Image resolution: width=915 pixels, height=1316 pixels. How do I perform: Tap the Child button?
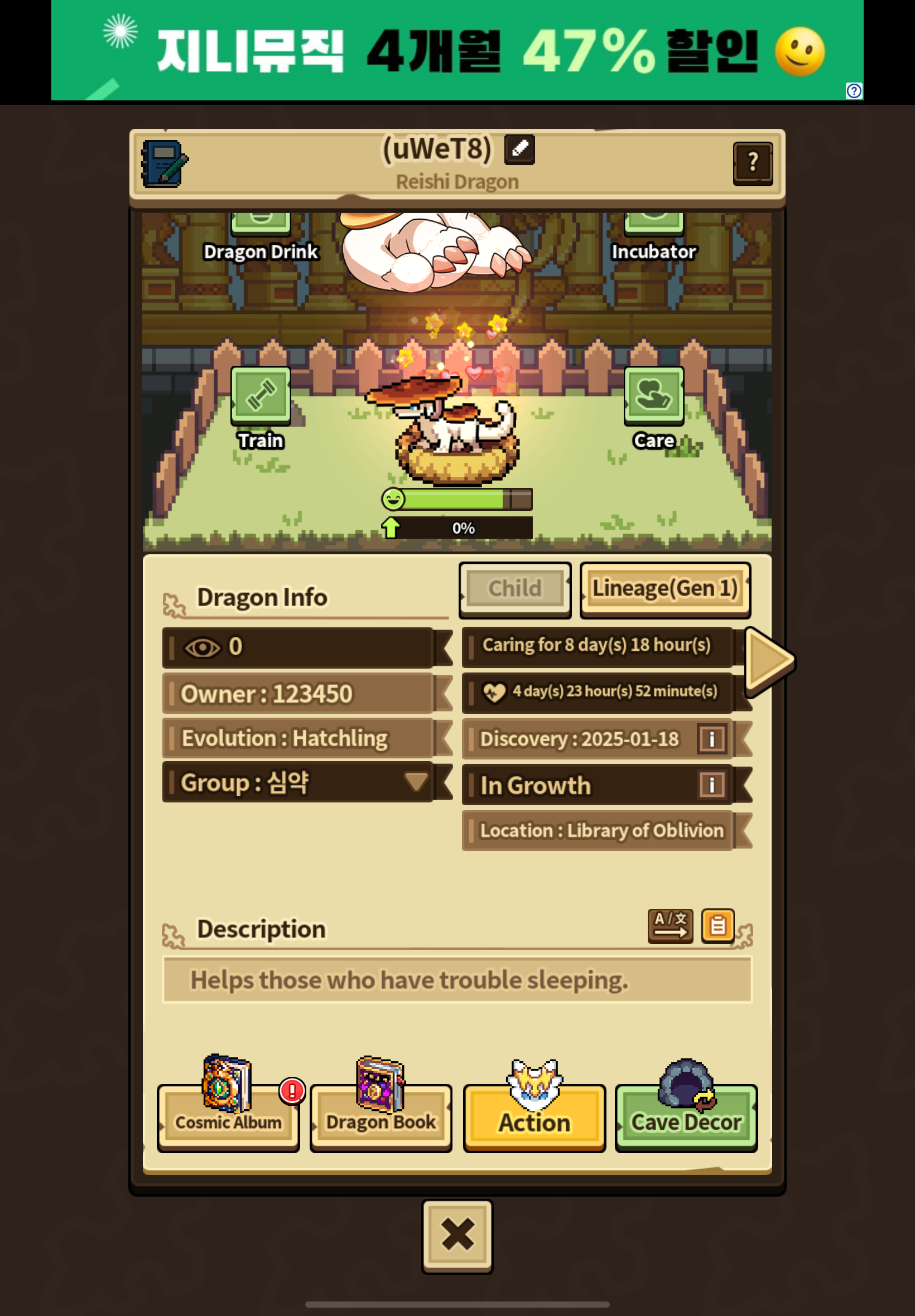(515, 589)
